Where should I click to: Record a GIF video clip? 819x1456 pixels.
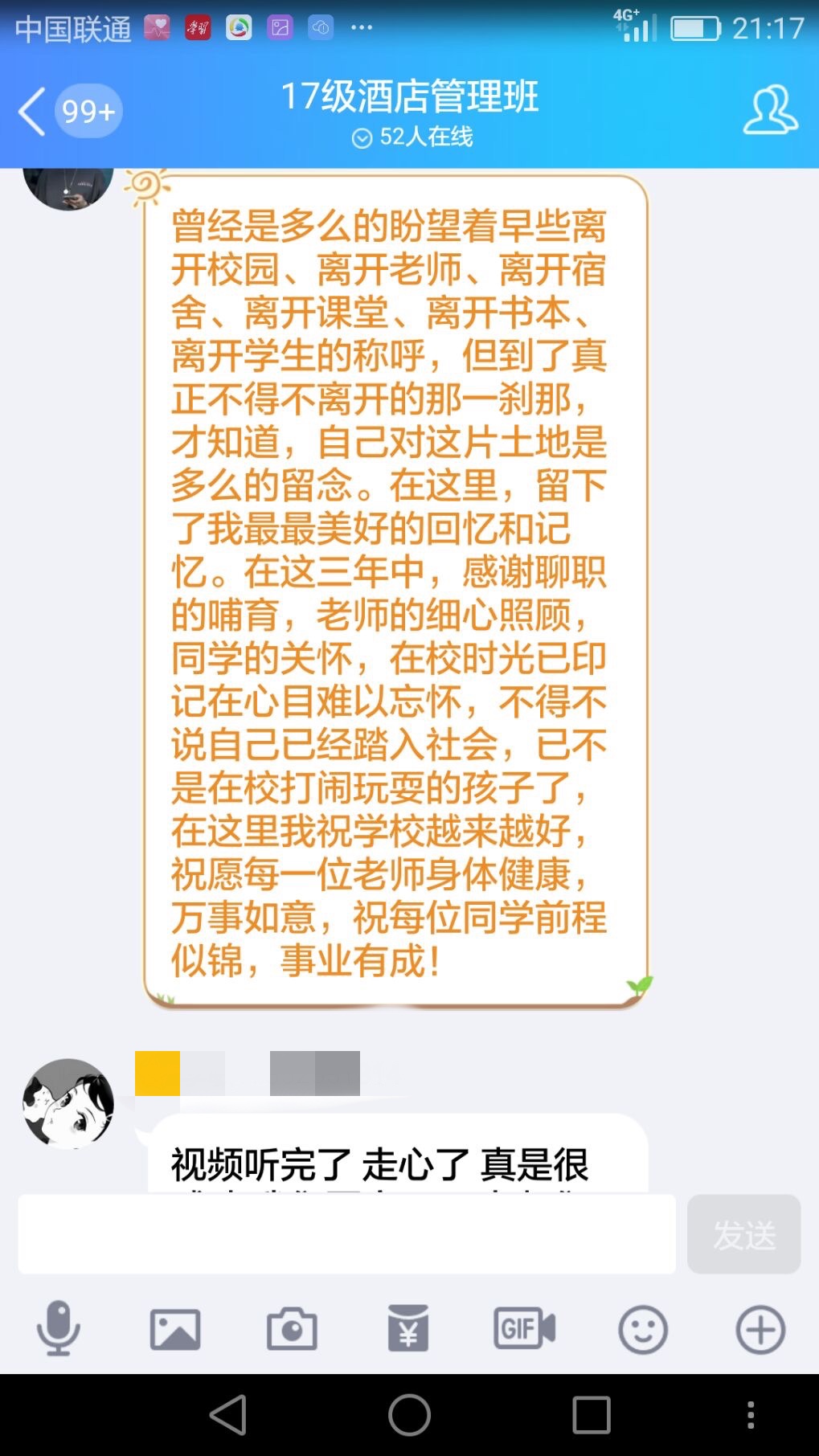[525, 1329]
